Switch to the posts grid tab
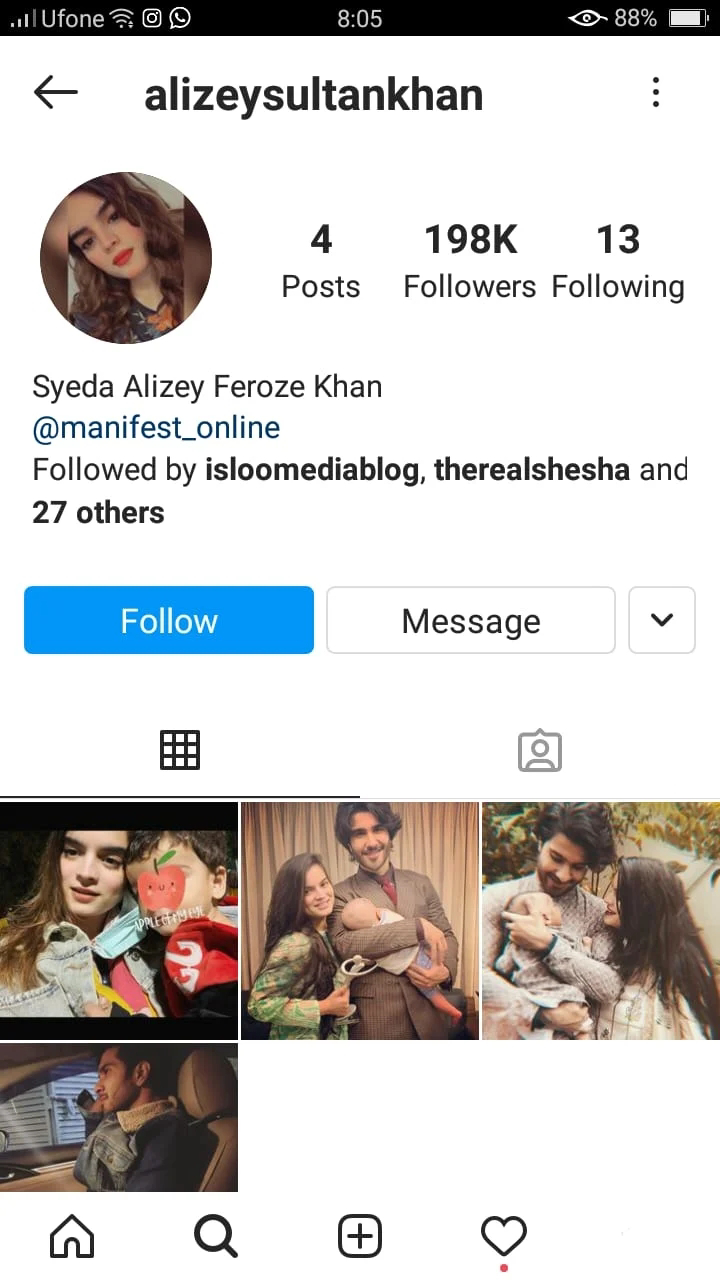 [x=180, y=750]
